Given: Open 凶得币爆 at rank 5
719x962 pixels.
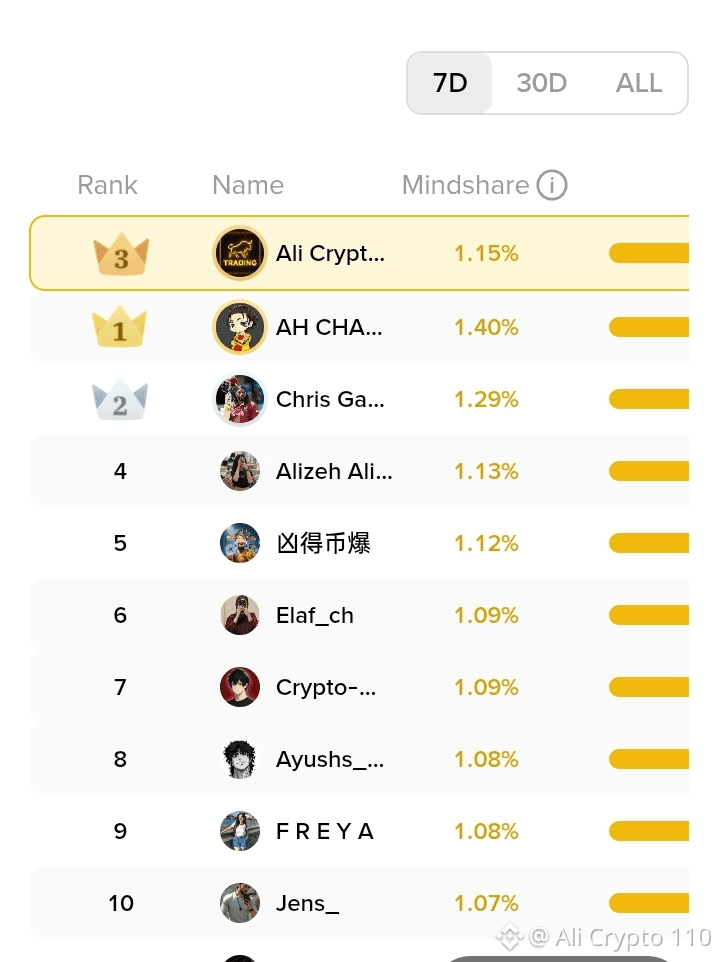Looking at the screenshot, I should [323, 544].
